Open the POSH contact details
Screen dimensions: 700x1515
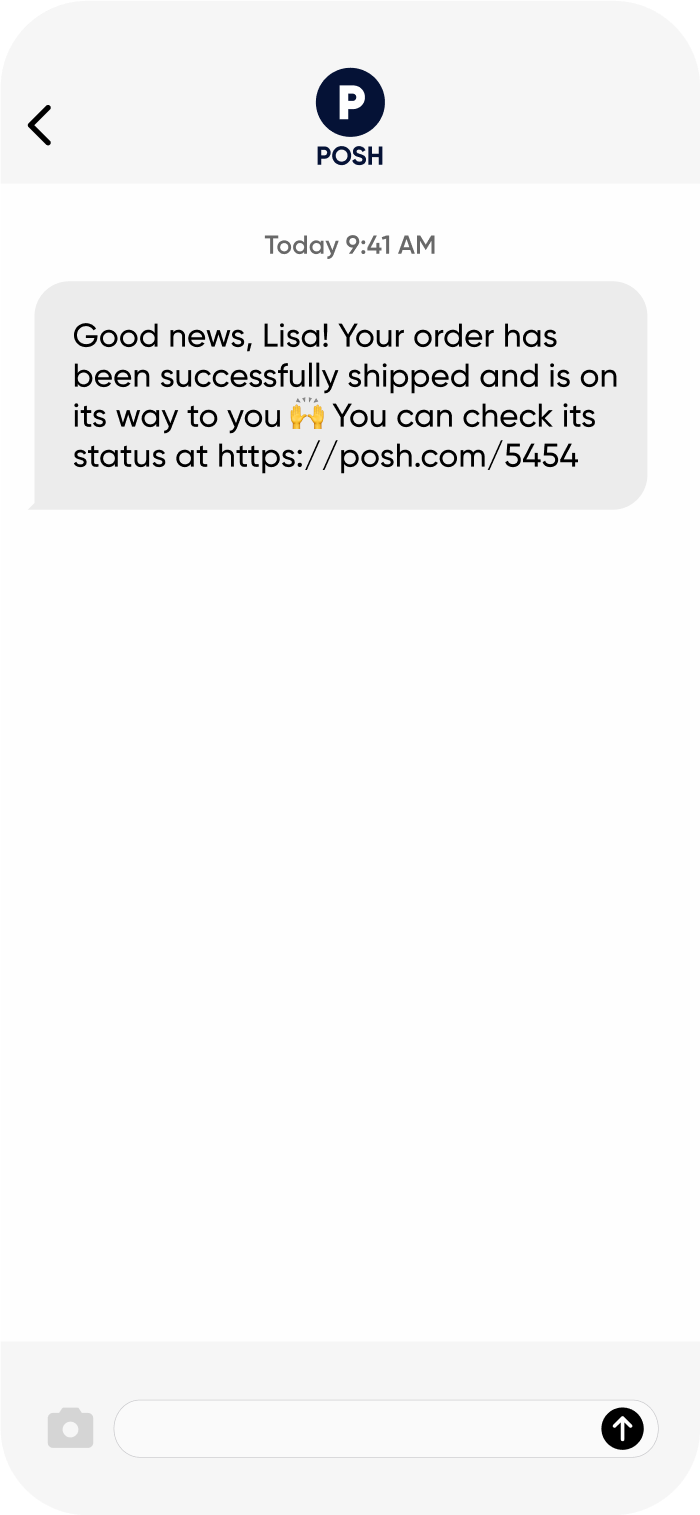coord(350,117)
